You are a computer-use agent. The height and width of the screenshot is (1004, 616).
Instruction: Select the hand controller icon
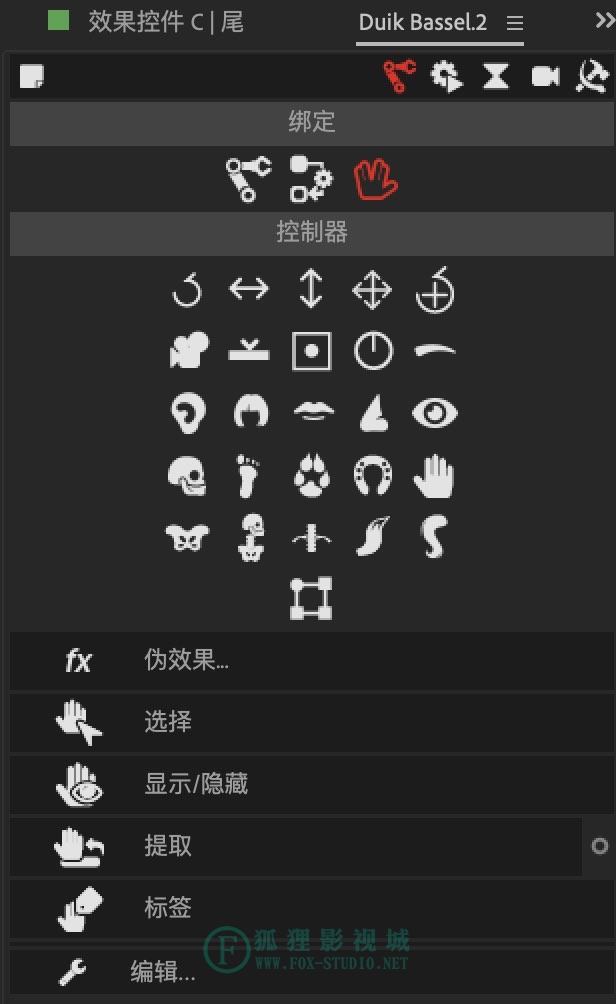(434, 476)
